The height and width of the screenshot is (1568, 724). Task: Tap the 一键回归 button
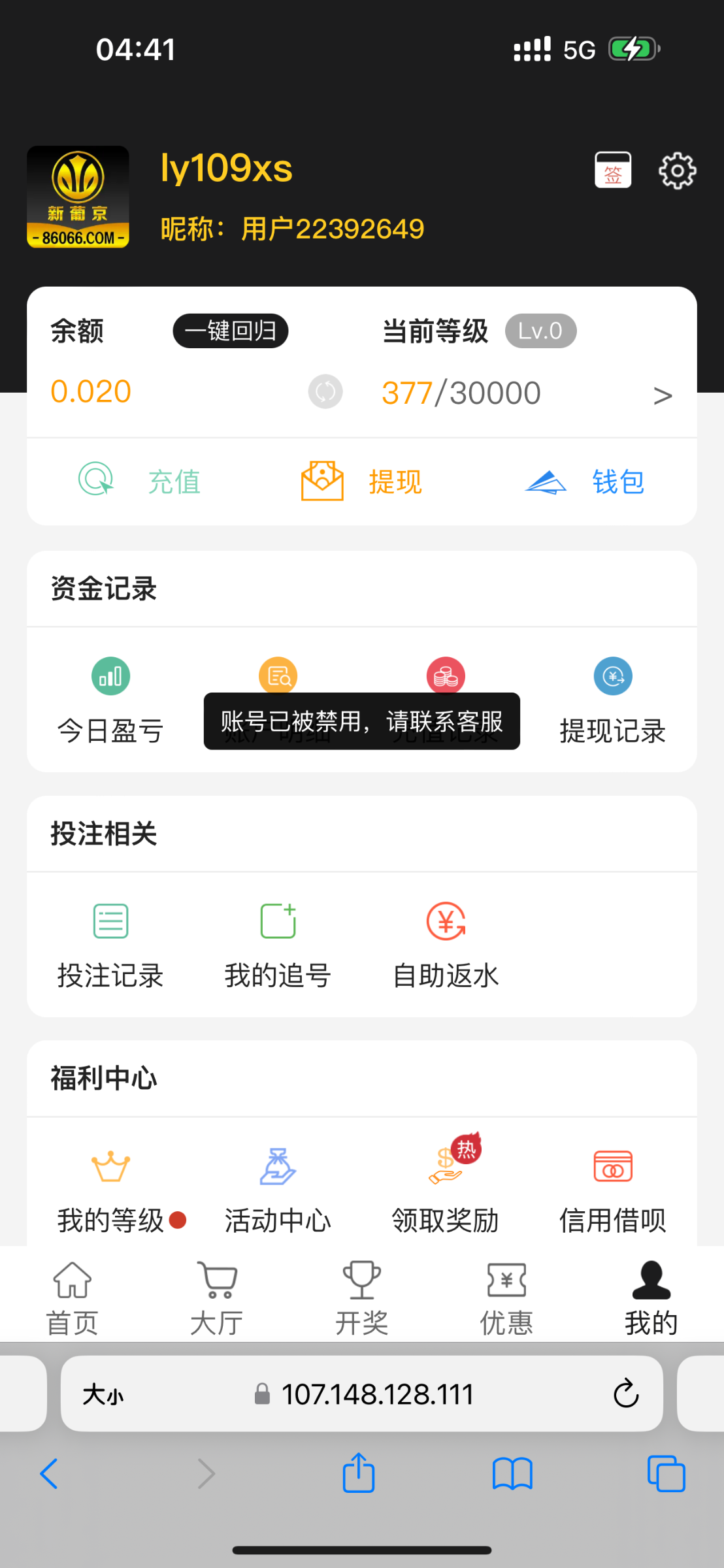click(231, 331)
